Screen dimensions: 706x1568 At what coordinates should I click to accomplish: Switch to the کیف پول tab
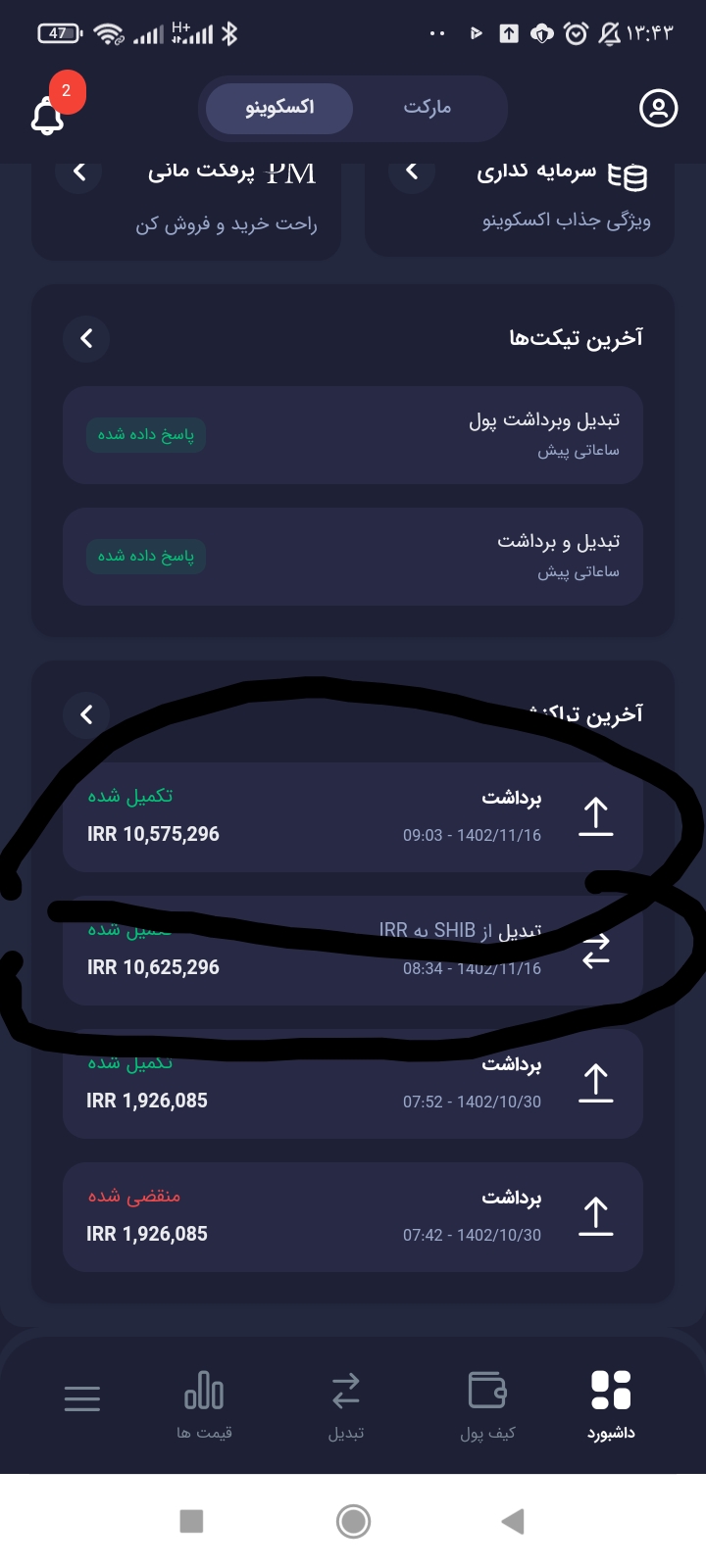487,1405
